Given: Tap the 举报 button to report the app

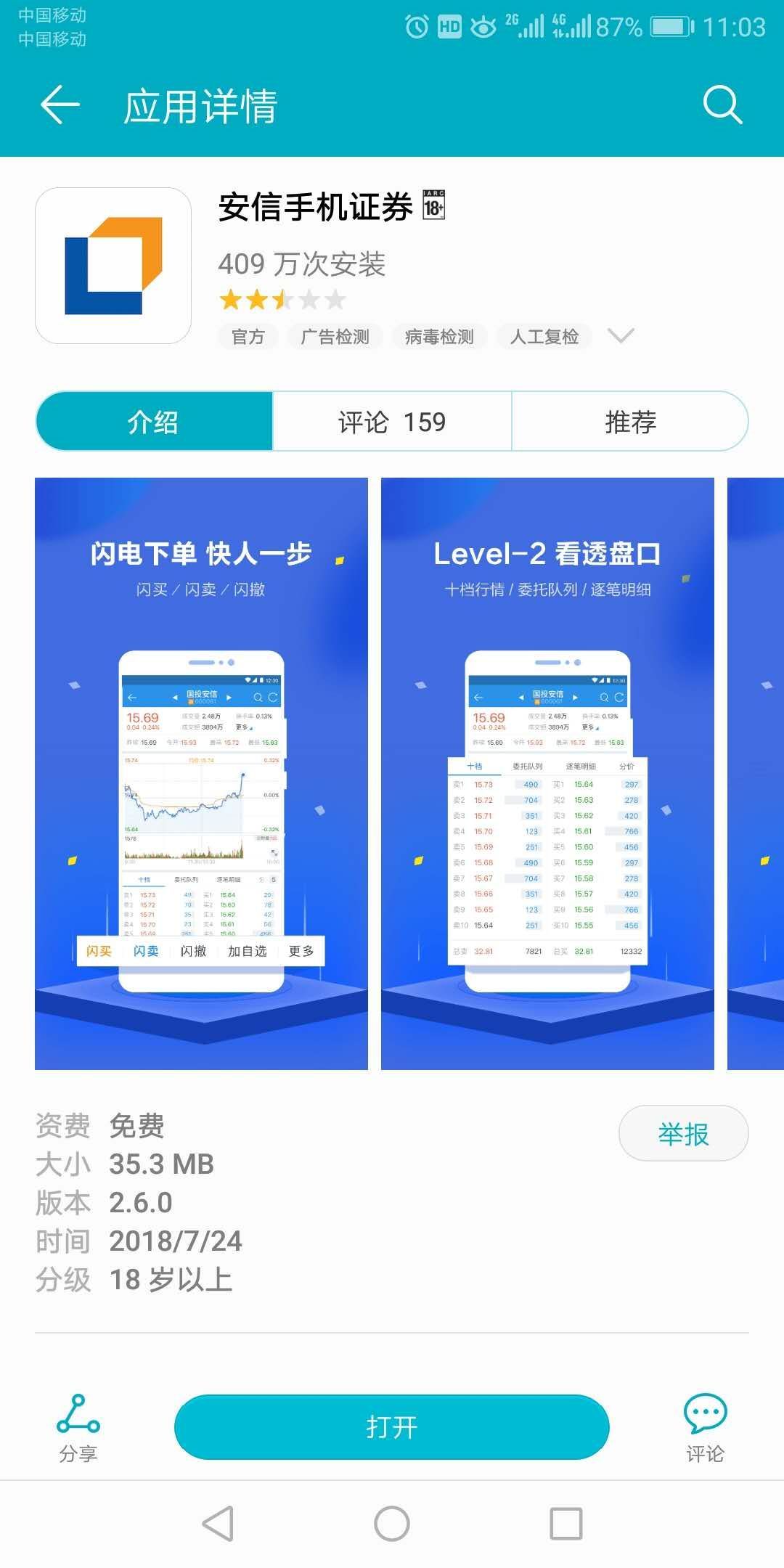Looking at the screenshot, I should (682, 1133).
